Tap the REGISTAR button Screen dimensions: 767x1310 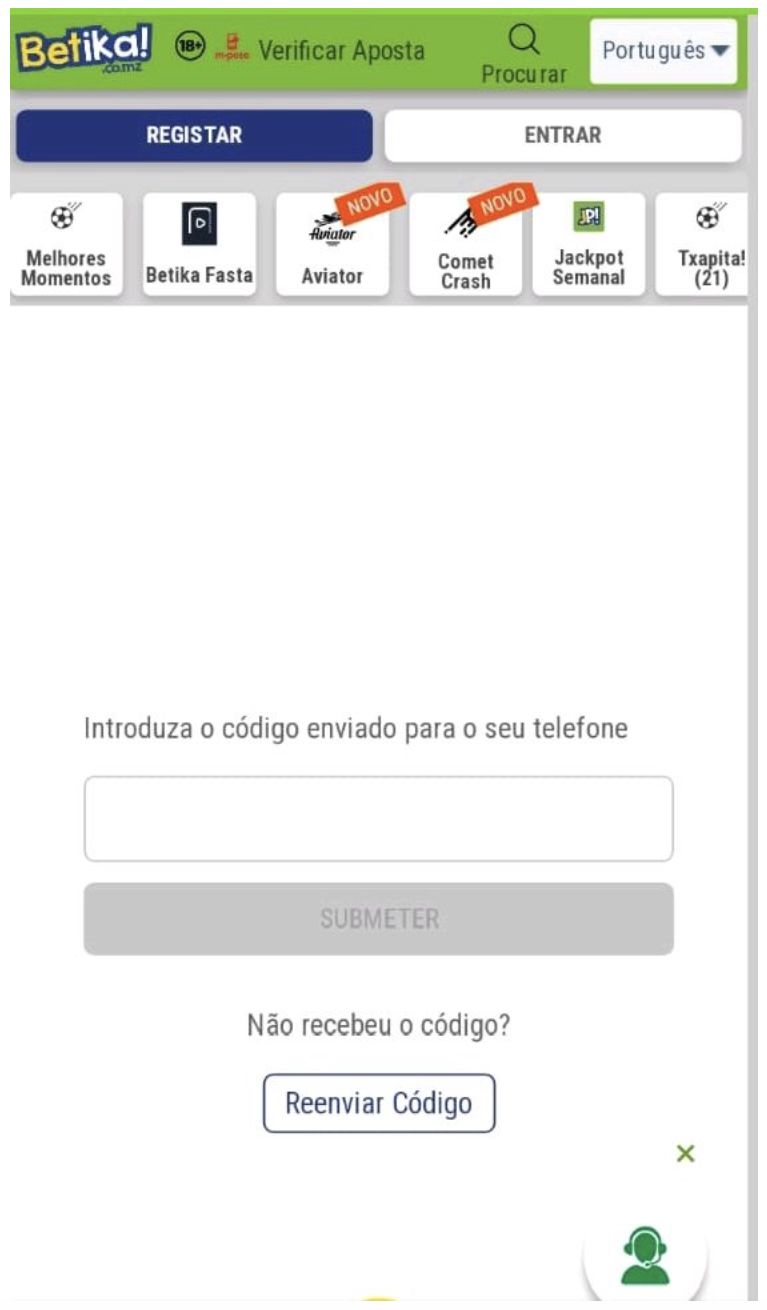pos(194,136)
